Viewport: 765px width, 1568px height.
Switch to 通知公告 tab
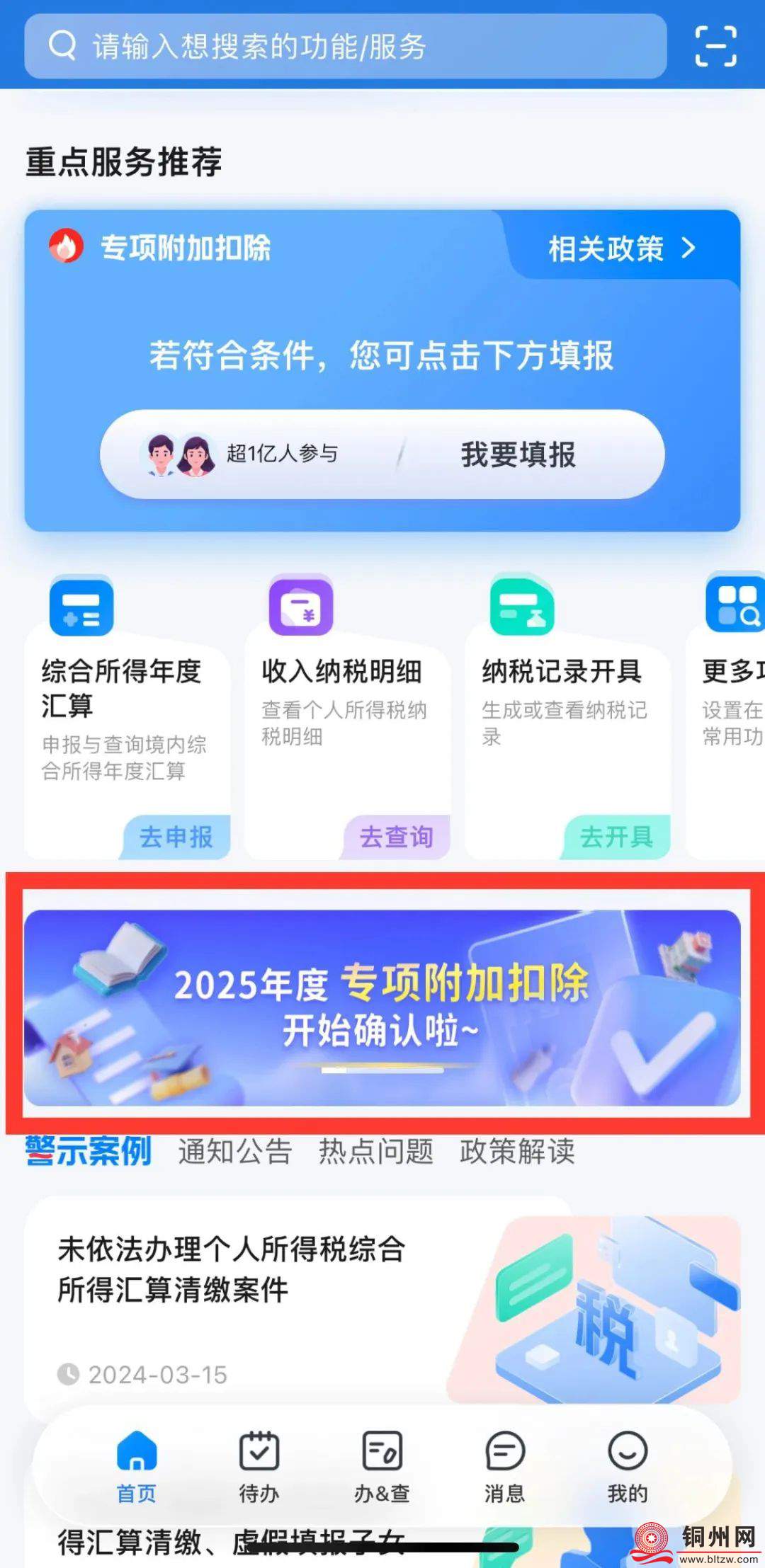coord(234,1152)
